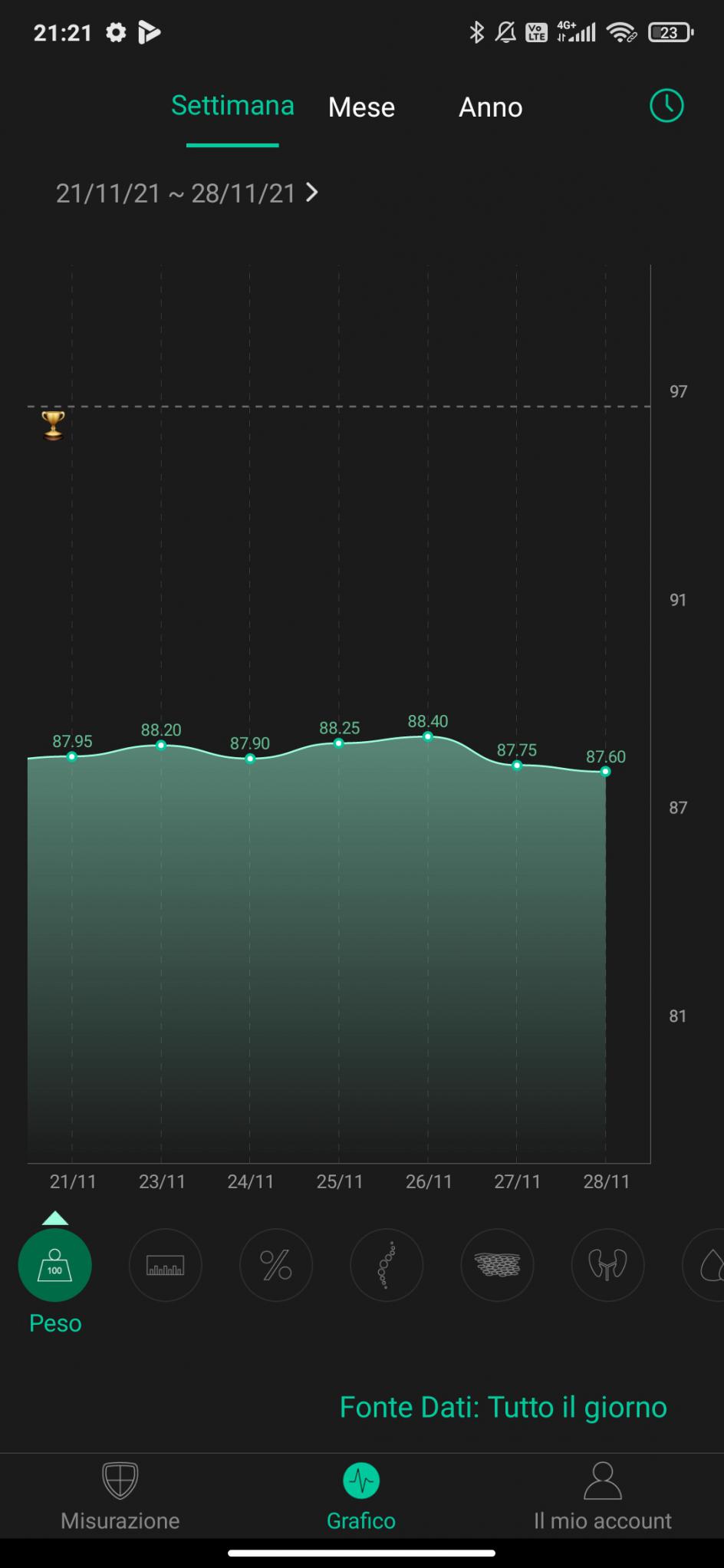Show the ruler scale metric chart

(165, 1266)
